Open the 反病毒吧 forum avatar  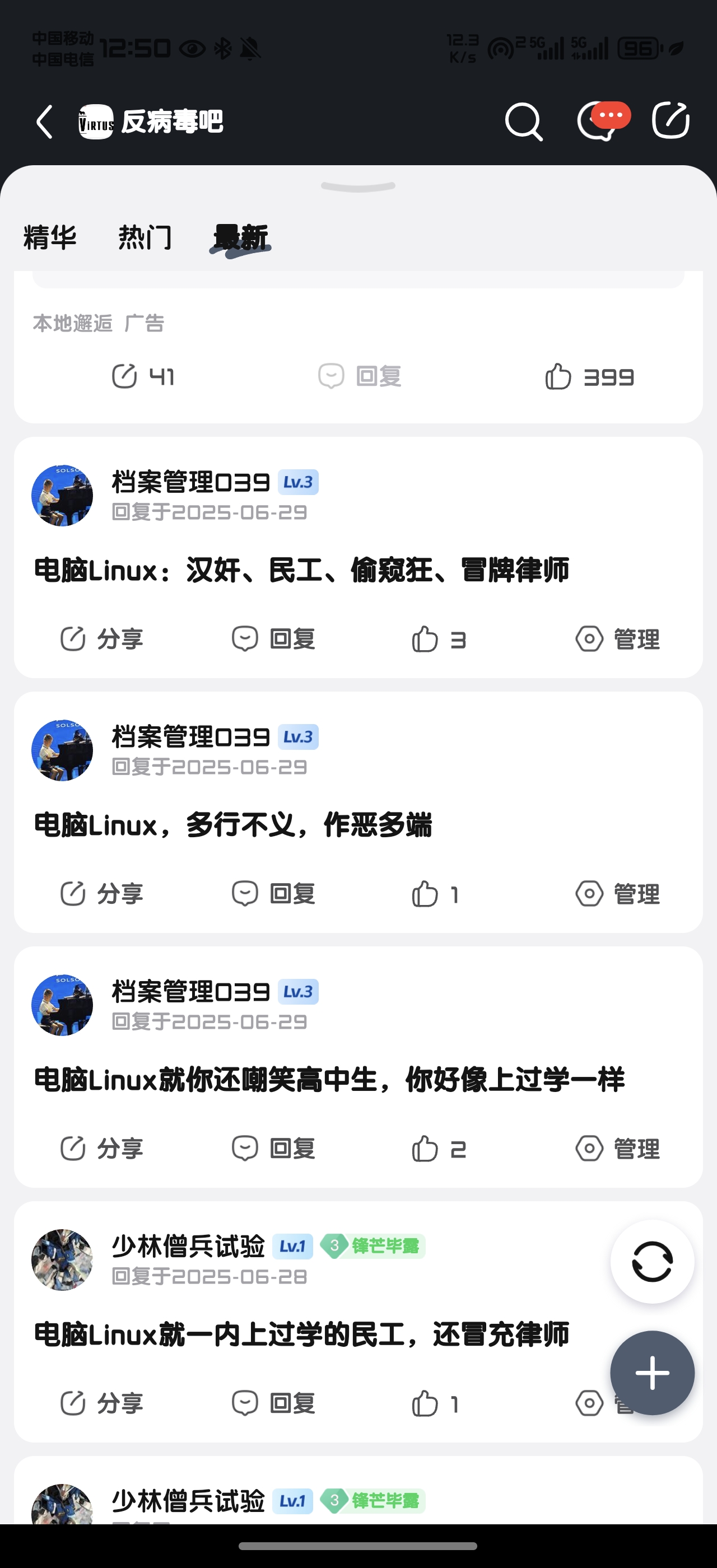[x=96, y=122]
